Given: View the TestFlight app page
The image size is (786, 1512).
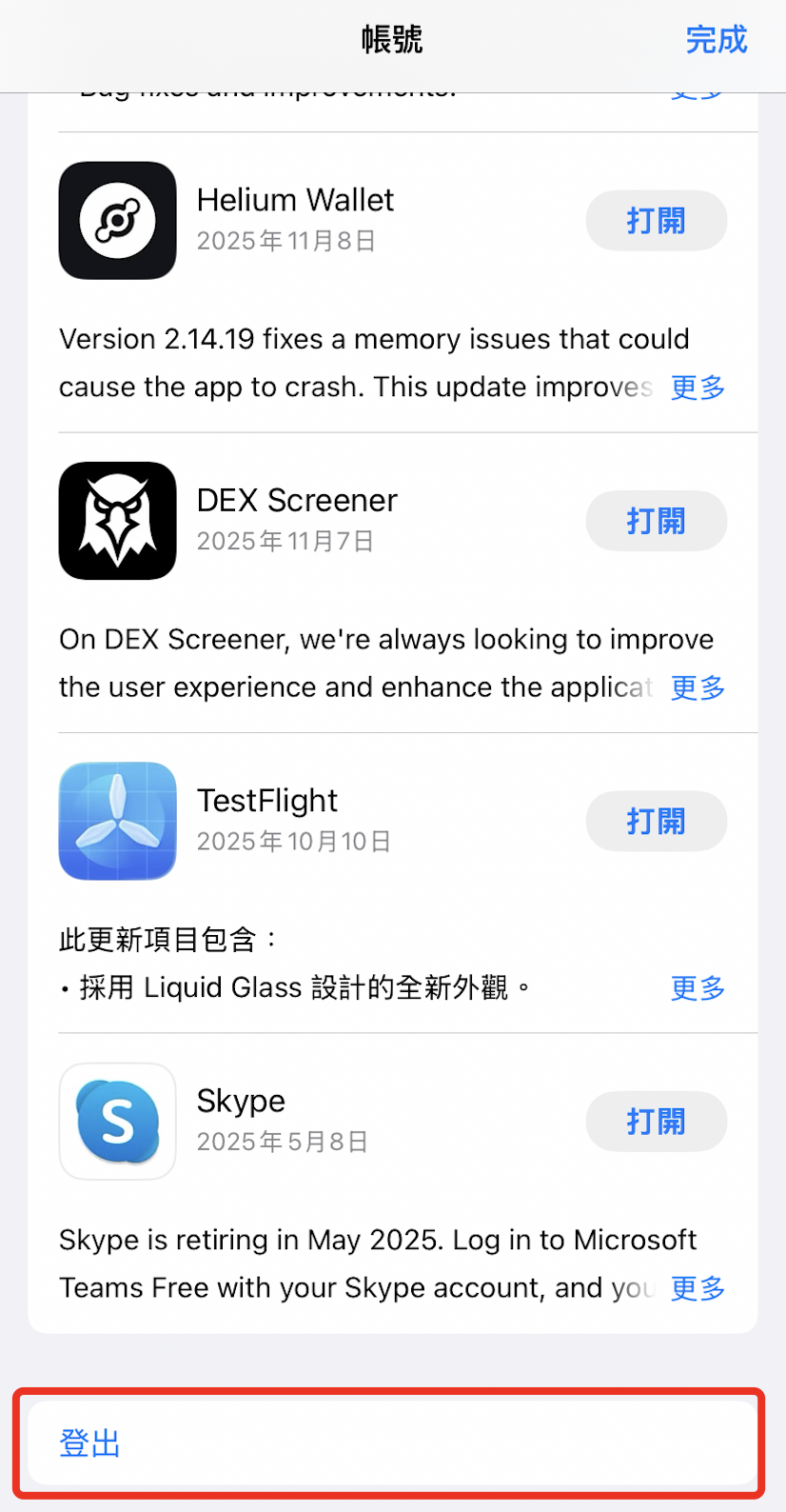Looking at the screenshot, I should [x=118, y=821].
